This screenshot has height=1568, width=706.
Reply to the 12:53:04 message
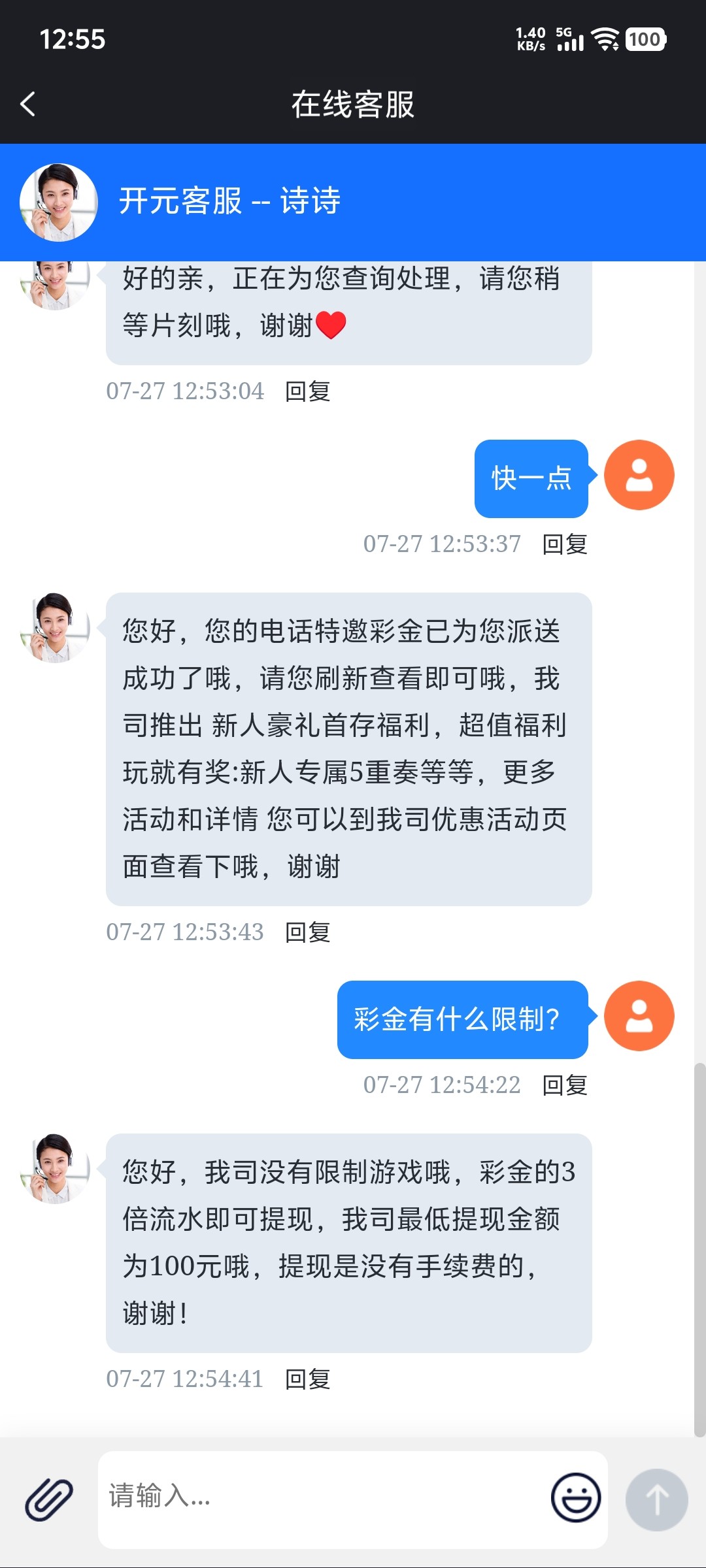[308, 391]
